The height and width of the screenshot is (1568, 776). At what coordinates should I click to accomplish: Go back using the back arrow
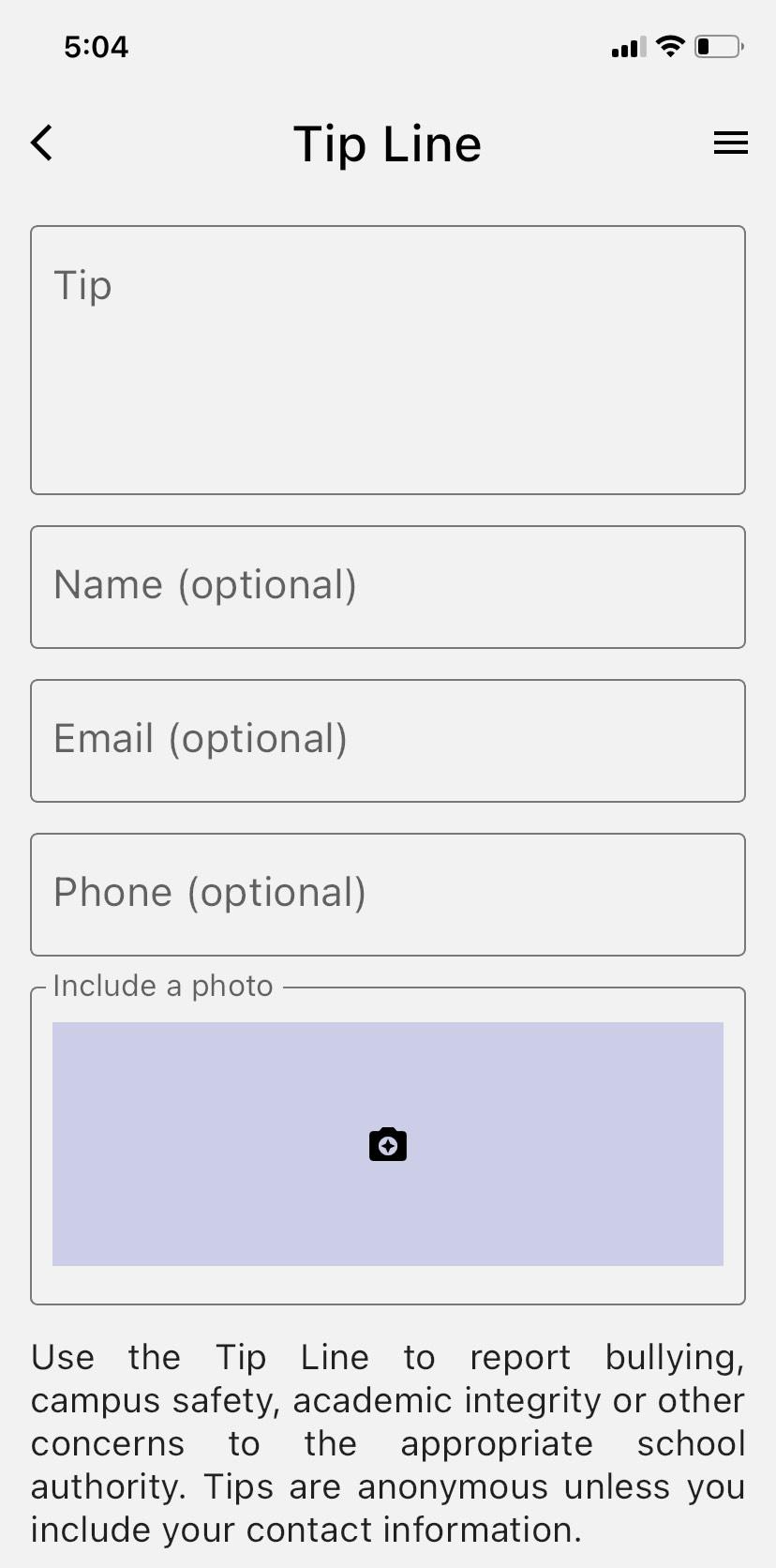pyautogui.click(x=41, y=143)
